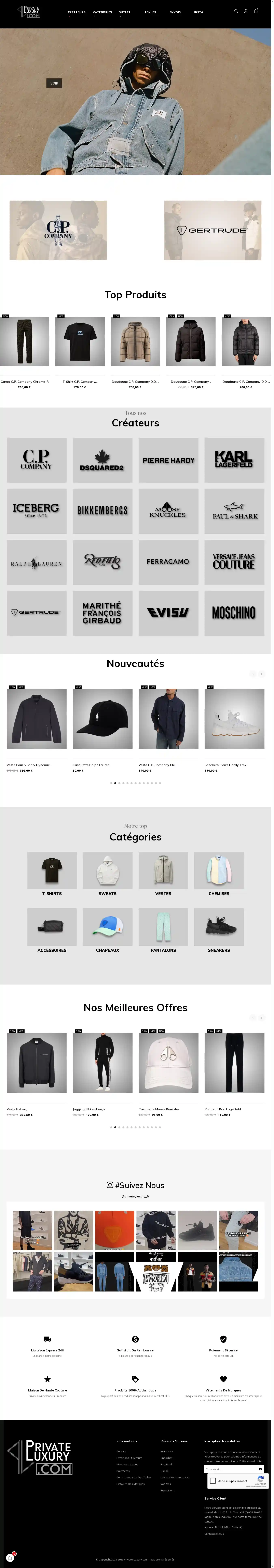
Task: Open the T-SHIRTS category
Action: point(52,870)
